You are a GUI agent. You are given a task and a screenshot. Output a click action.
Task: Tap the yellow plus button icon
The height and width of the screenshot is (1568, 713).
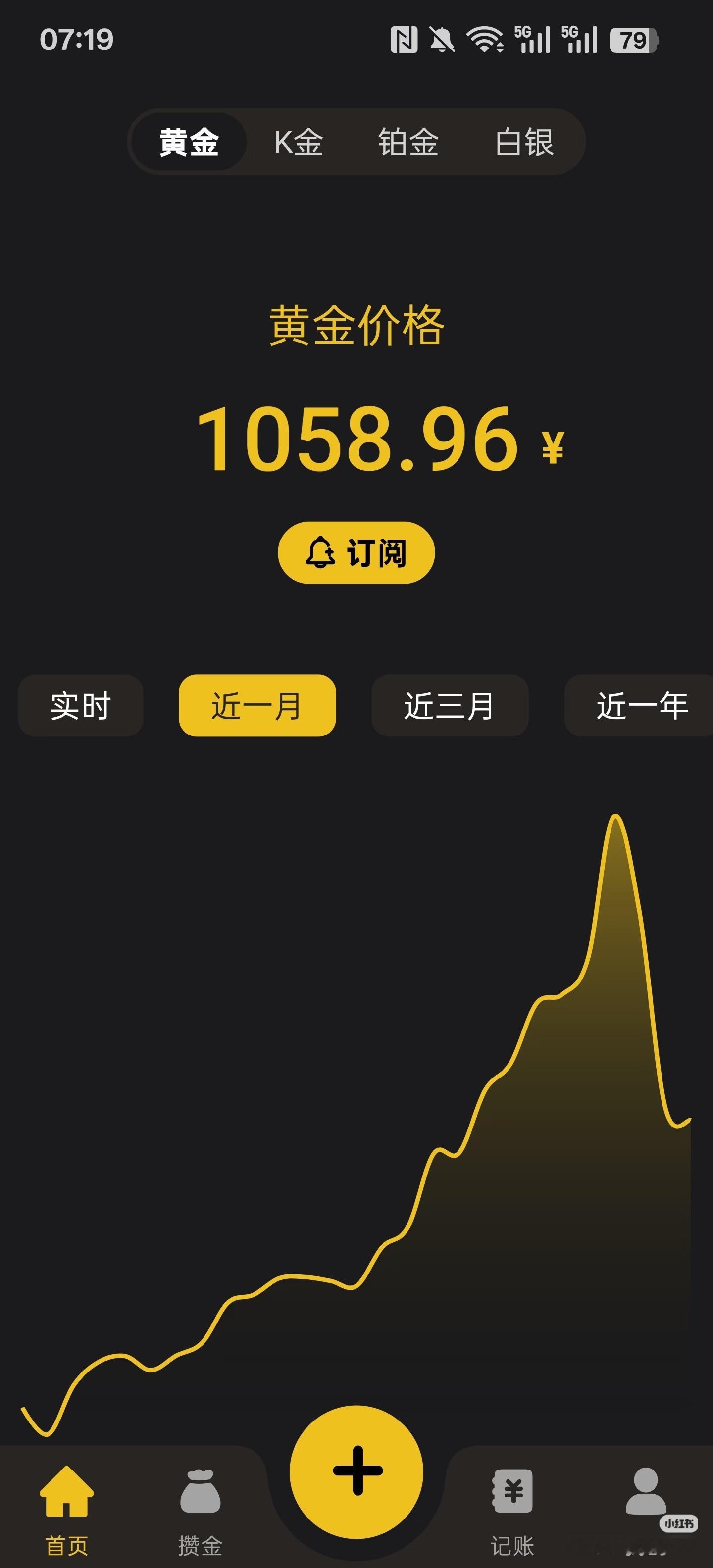pyautogui.click(x=356, y=1476)
